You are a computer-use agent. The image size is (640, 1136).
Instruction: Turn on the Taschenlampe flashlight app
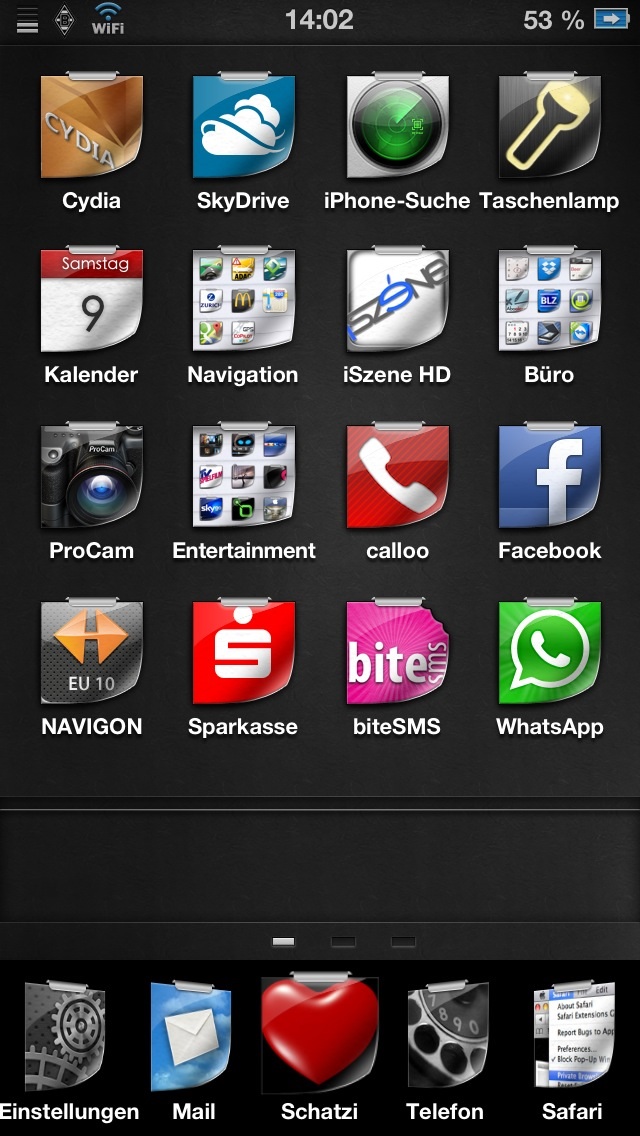point(549,129)
